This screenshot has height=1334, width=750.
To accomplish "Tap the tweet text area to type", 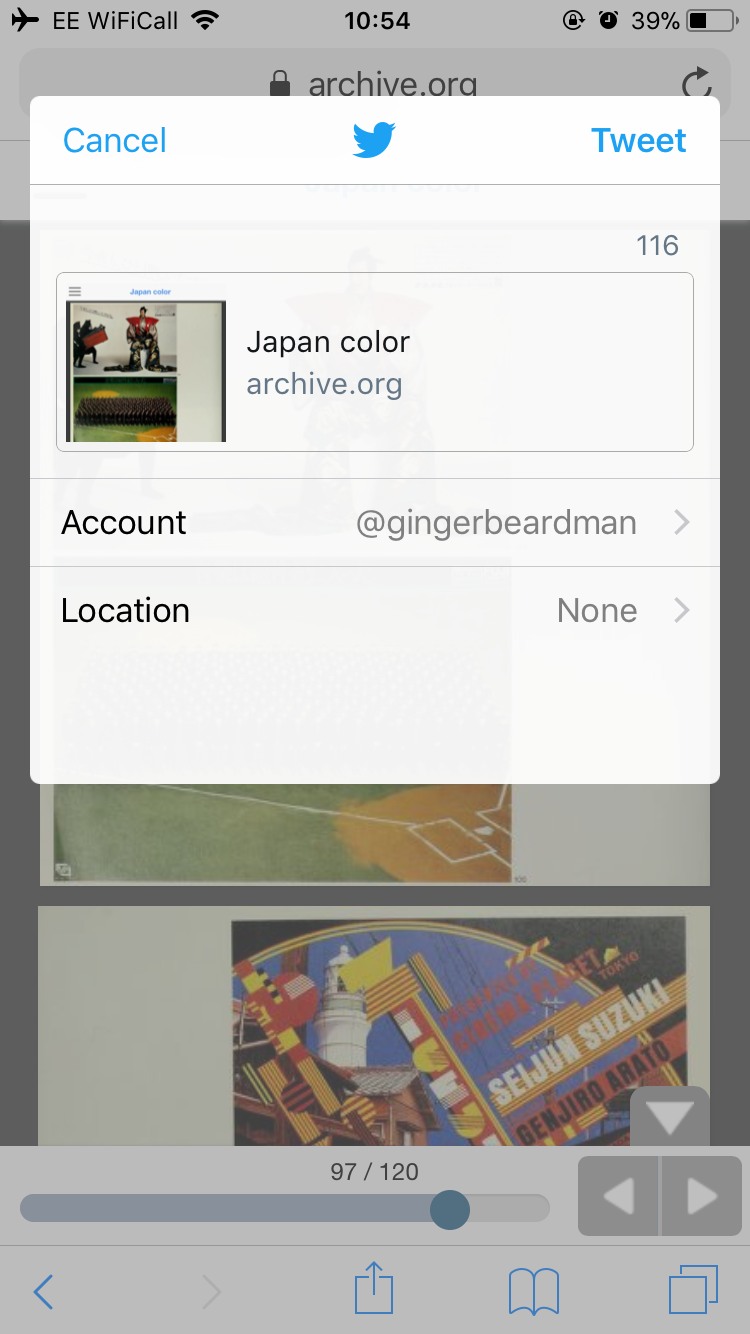I will coord(330,244).
